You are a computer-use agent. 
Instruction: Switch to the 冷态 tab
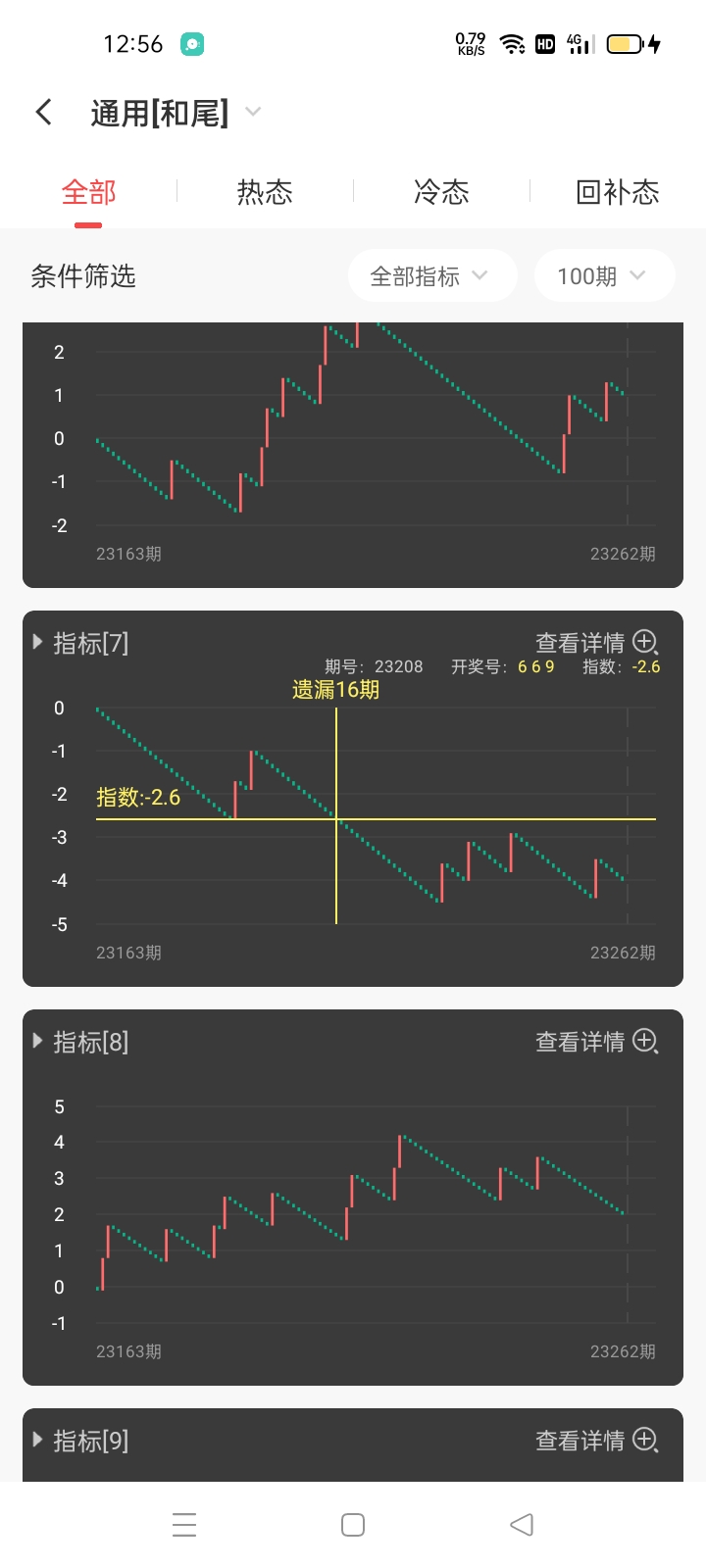[441, 192]
